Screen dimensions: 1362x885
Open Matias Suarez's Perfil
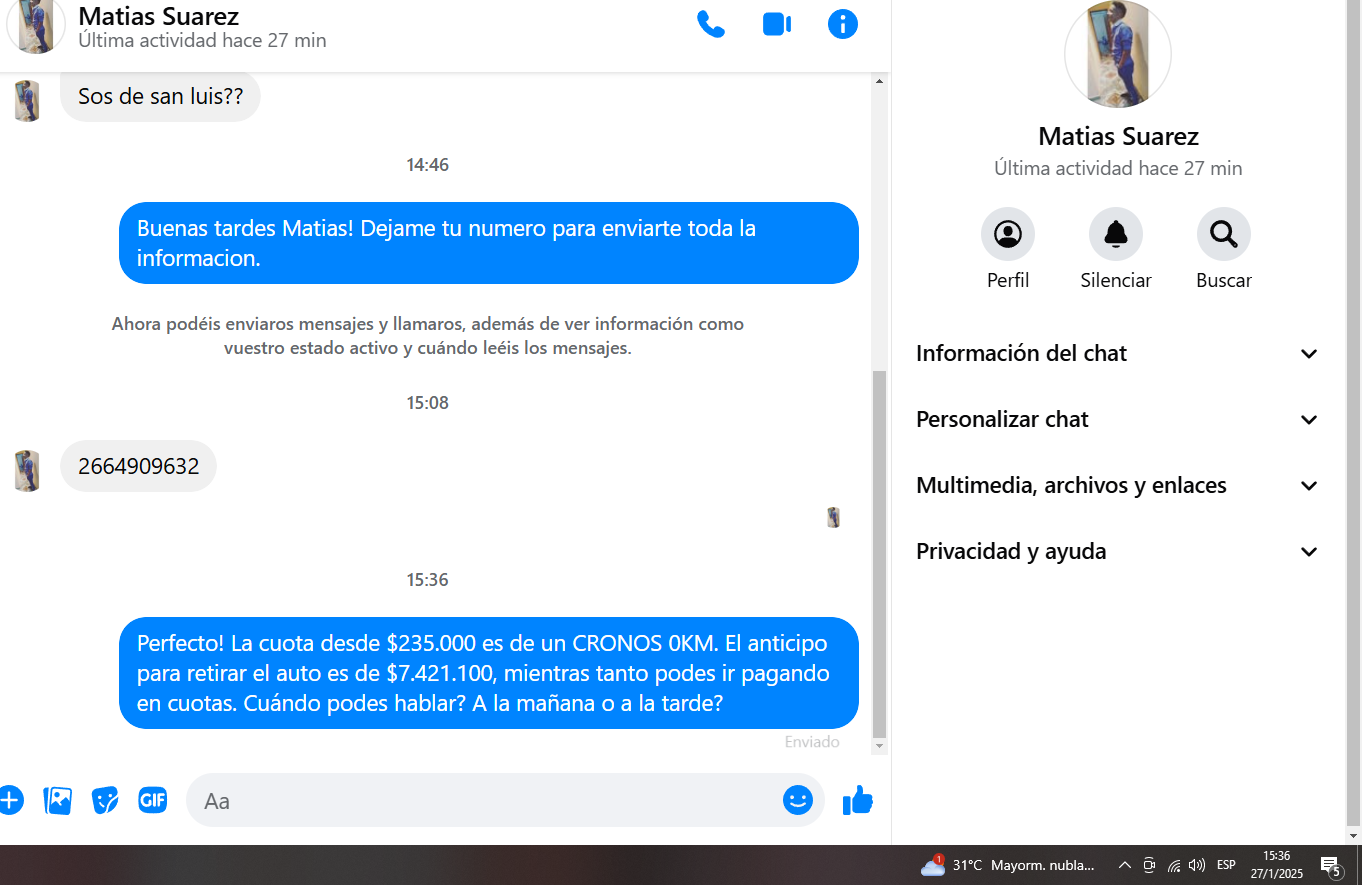pyautogui.click(x=1007, y=235)
